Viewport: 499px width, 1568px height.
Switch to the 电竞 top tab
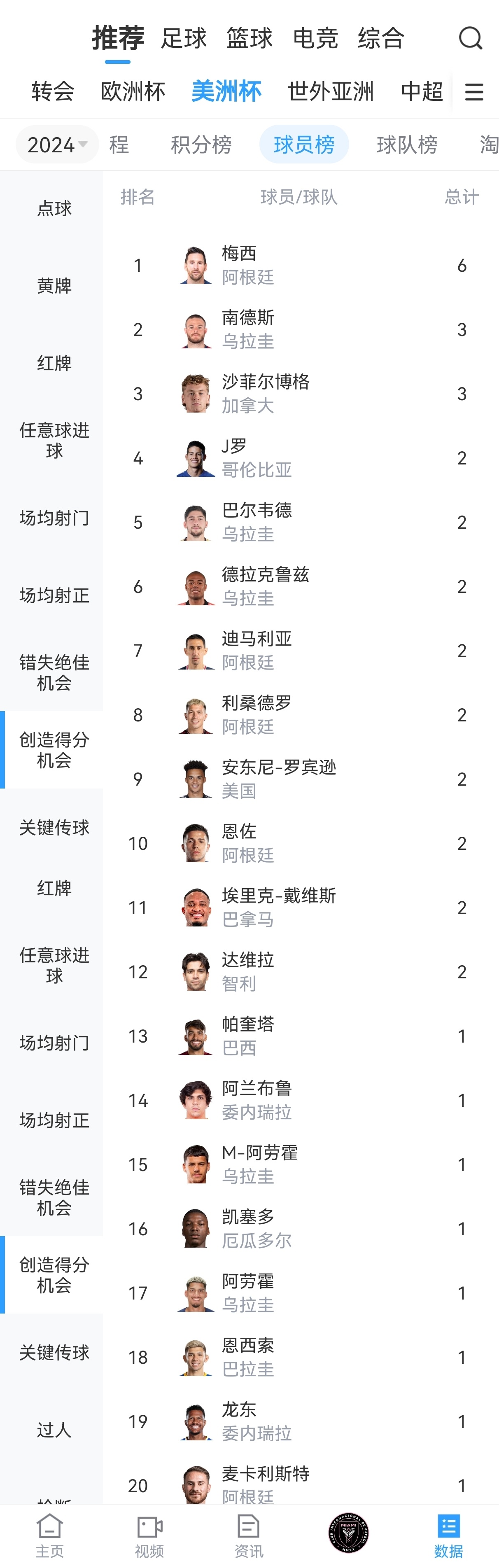click(x=315, y=38)
